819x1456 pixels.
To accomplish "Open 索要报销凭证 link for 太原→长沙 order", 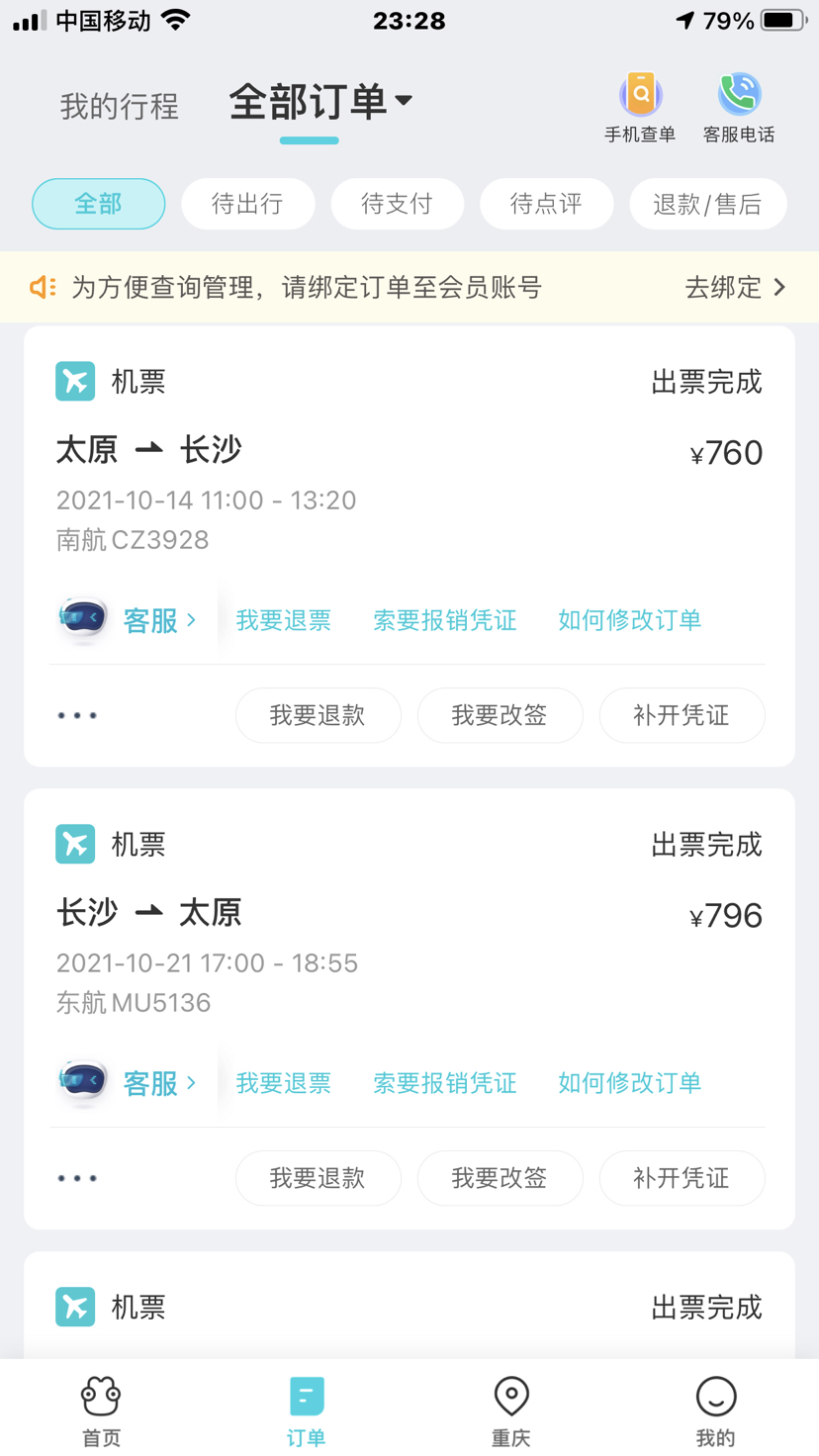I will point(444,620).
